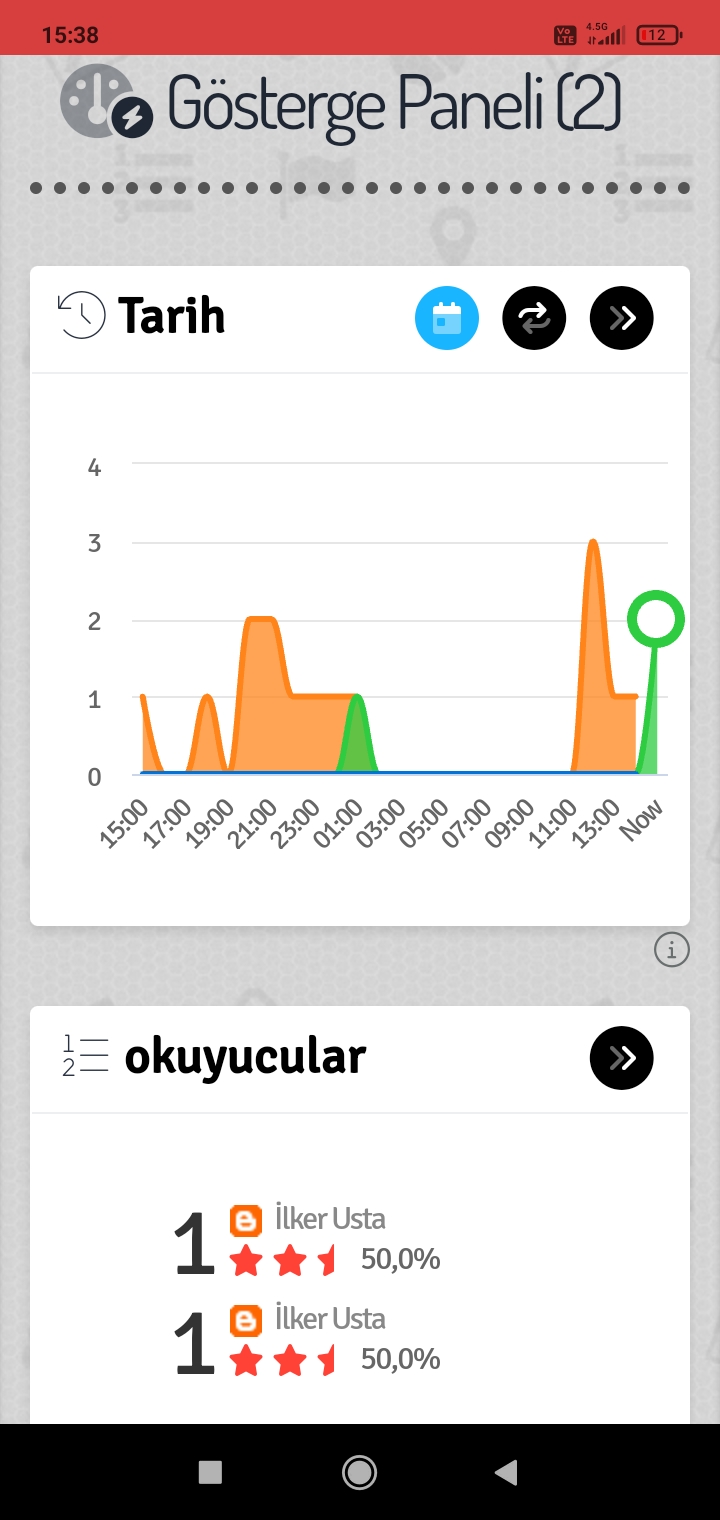Image resolution: width=720 pixels, height=1520 pixels.
Task: Open the calendar date picker in Tarih
Action: (x=447, y=318)
